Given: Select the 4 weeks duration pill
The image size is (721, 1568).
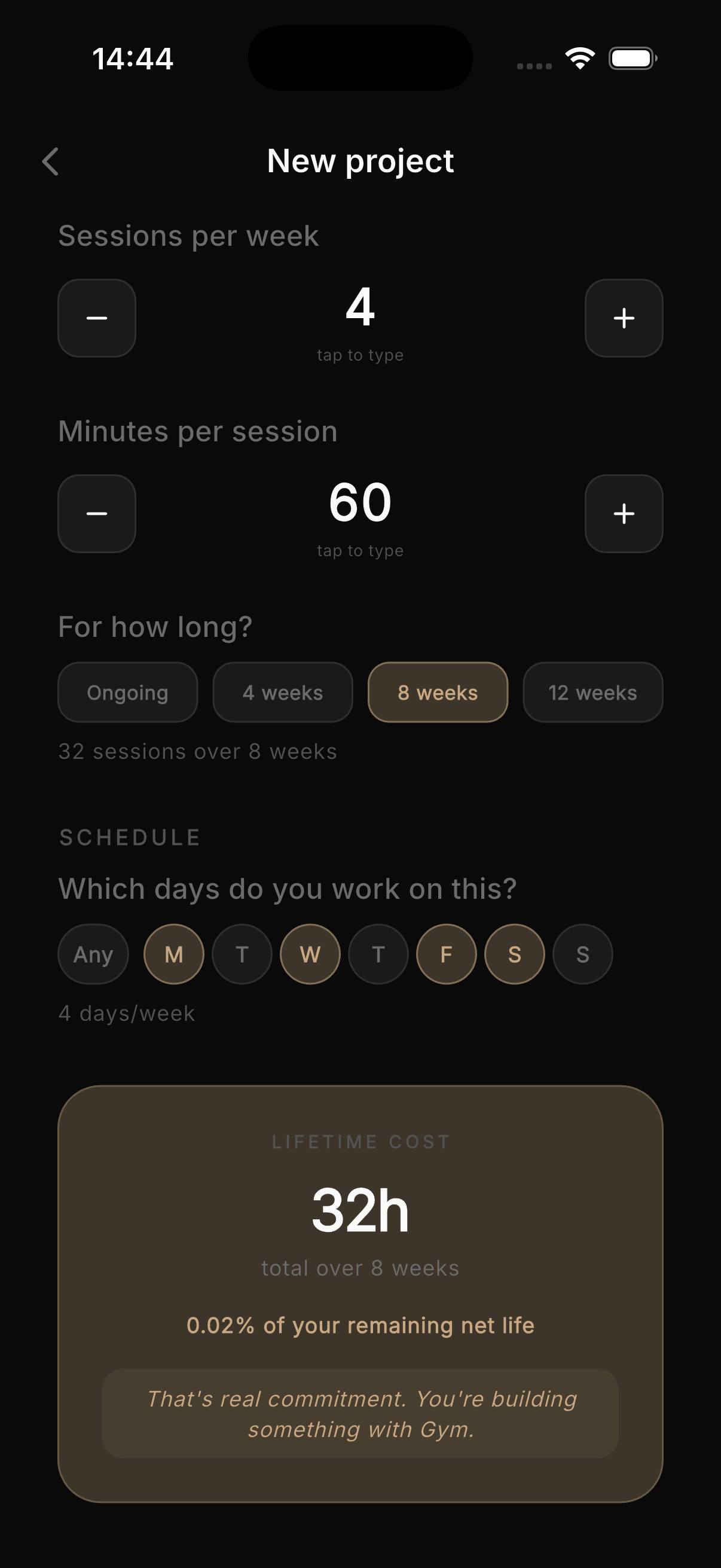Looking at the screenshot, I should pyautogui.click(x=282, y=692).
